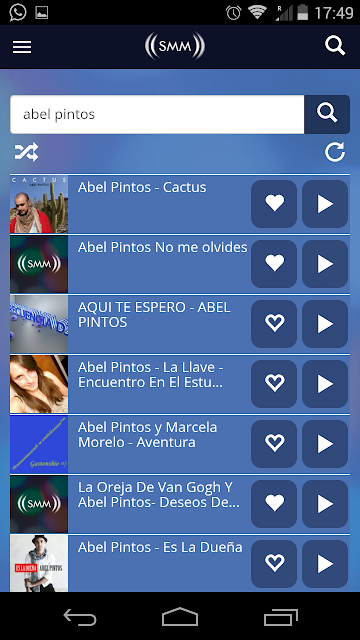This screenshot has height=640, width=360.
Task: Tap the search icon in the top bar
Action: pyautogui.click(x=335, y=46)
